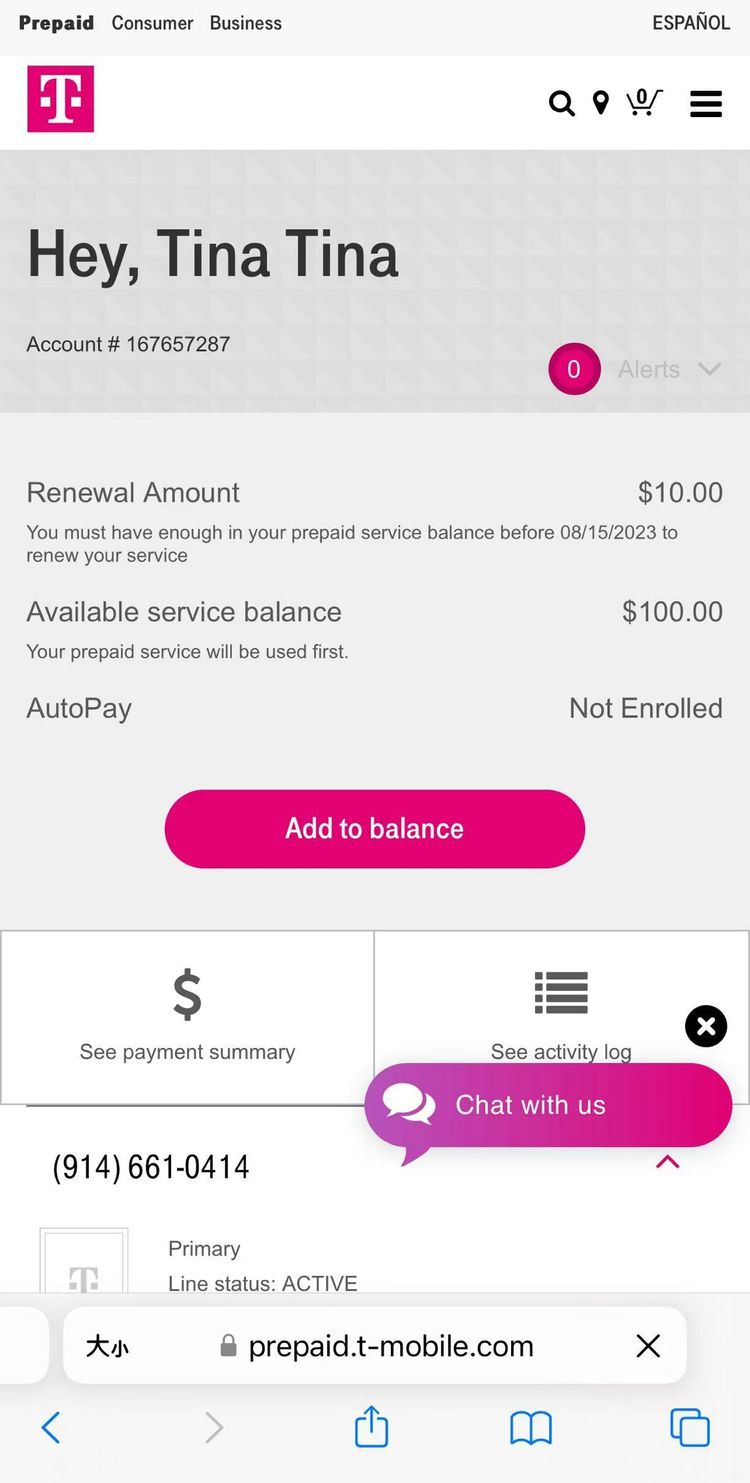Select the Prepaid section
Image resolution: width=750 pixels, height=1483 pixels.
pos(56,23)
